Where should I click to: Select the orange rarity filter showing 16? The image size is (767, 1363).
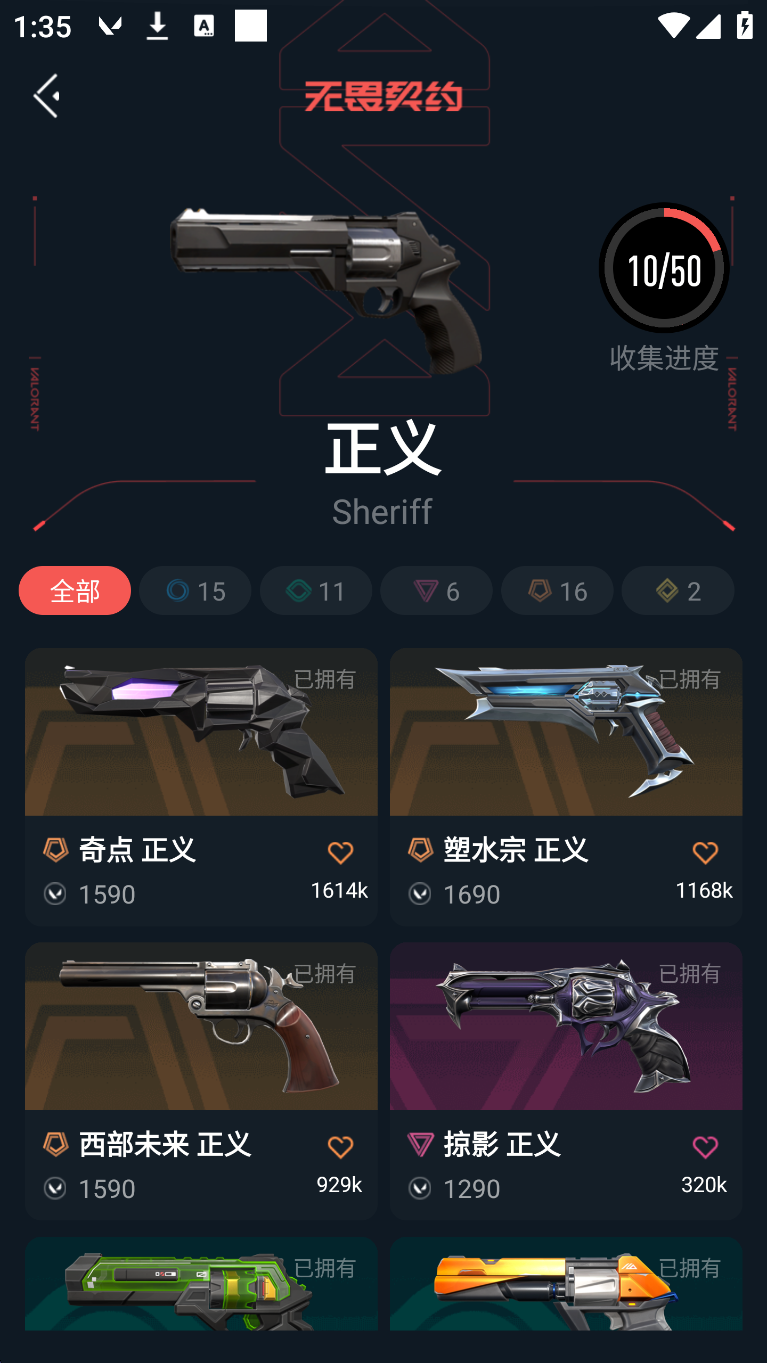(x=557, y=590)
